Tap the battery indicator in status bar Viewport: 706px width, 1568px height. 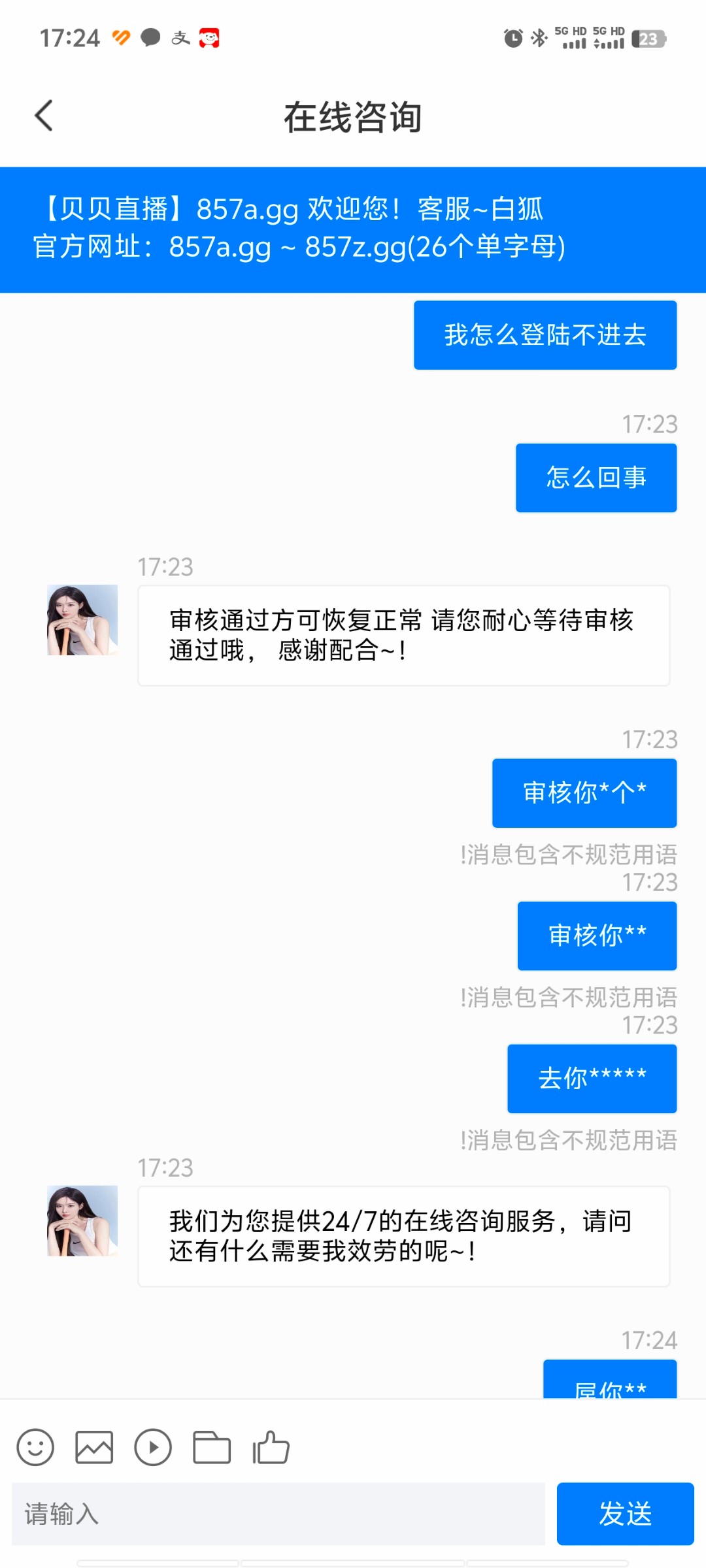648,39
